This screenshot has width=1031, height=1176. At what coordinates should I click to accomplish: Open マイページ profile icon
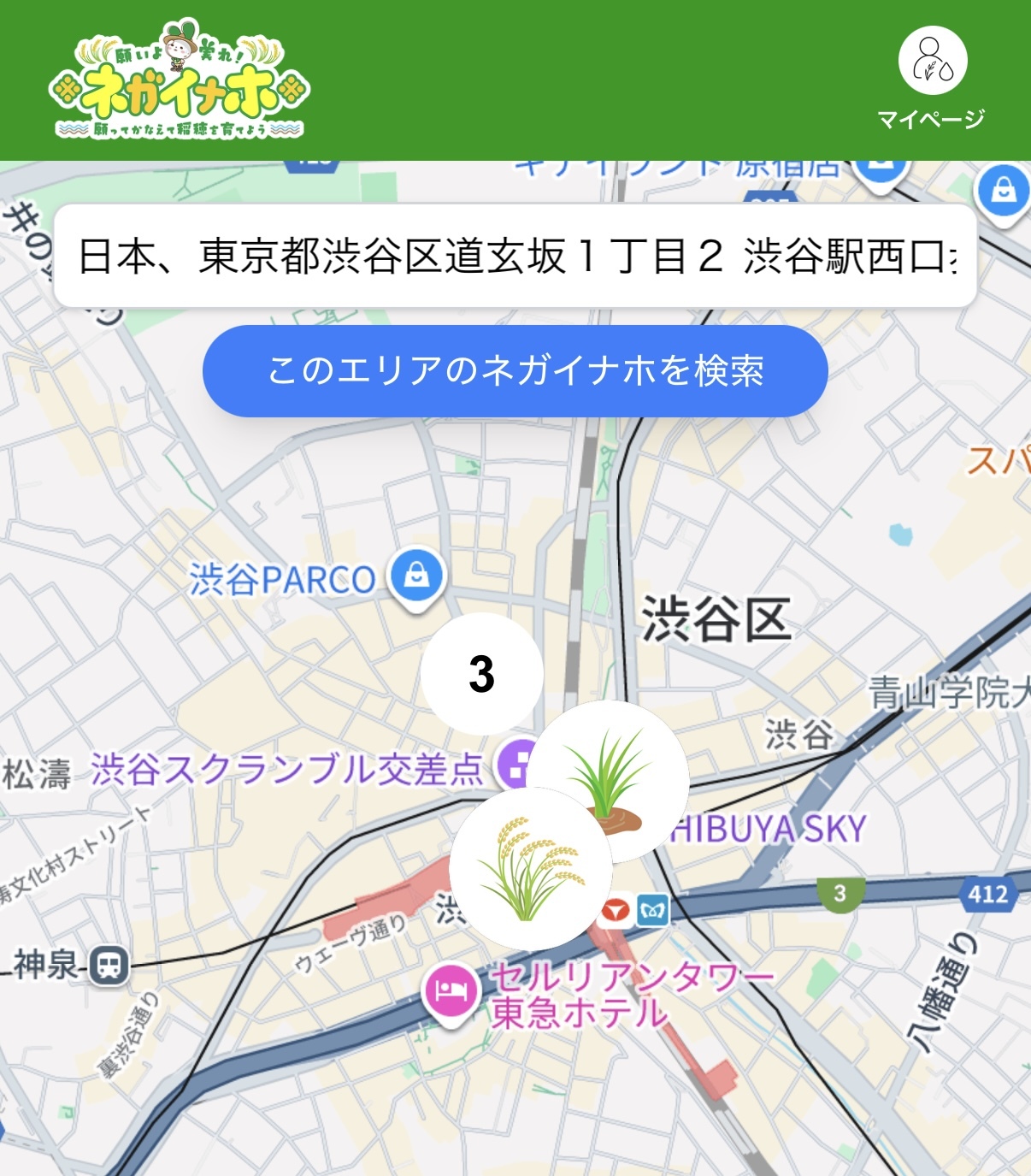(932, 60)
